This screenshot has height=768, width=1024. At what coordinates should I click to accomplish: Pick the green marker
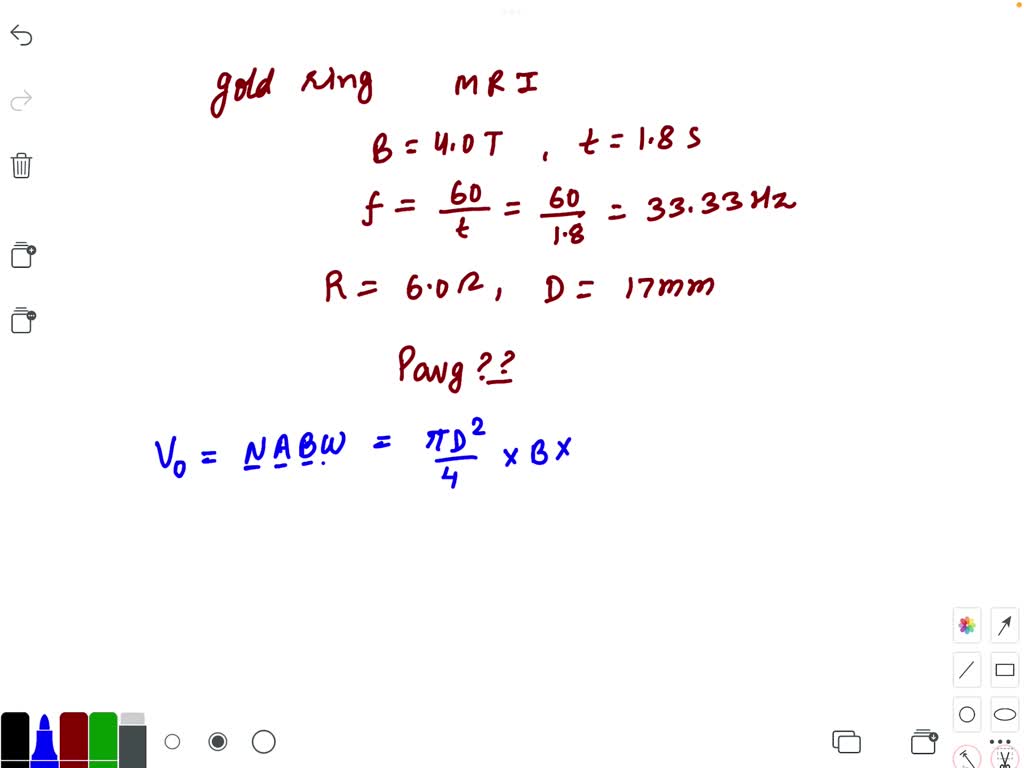pyautogui.click(x=103, y=740)
